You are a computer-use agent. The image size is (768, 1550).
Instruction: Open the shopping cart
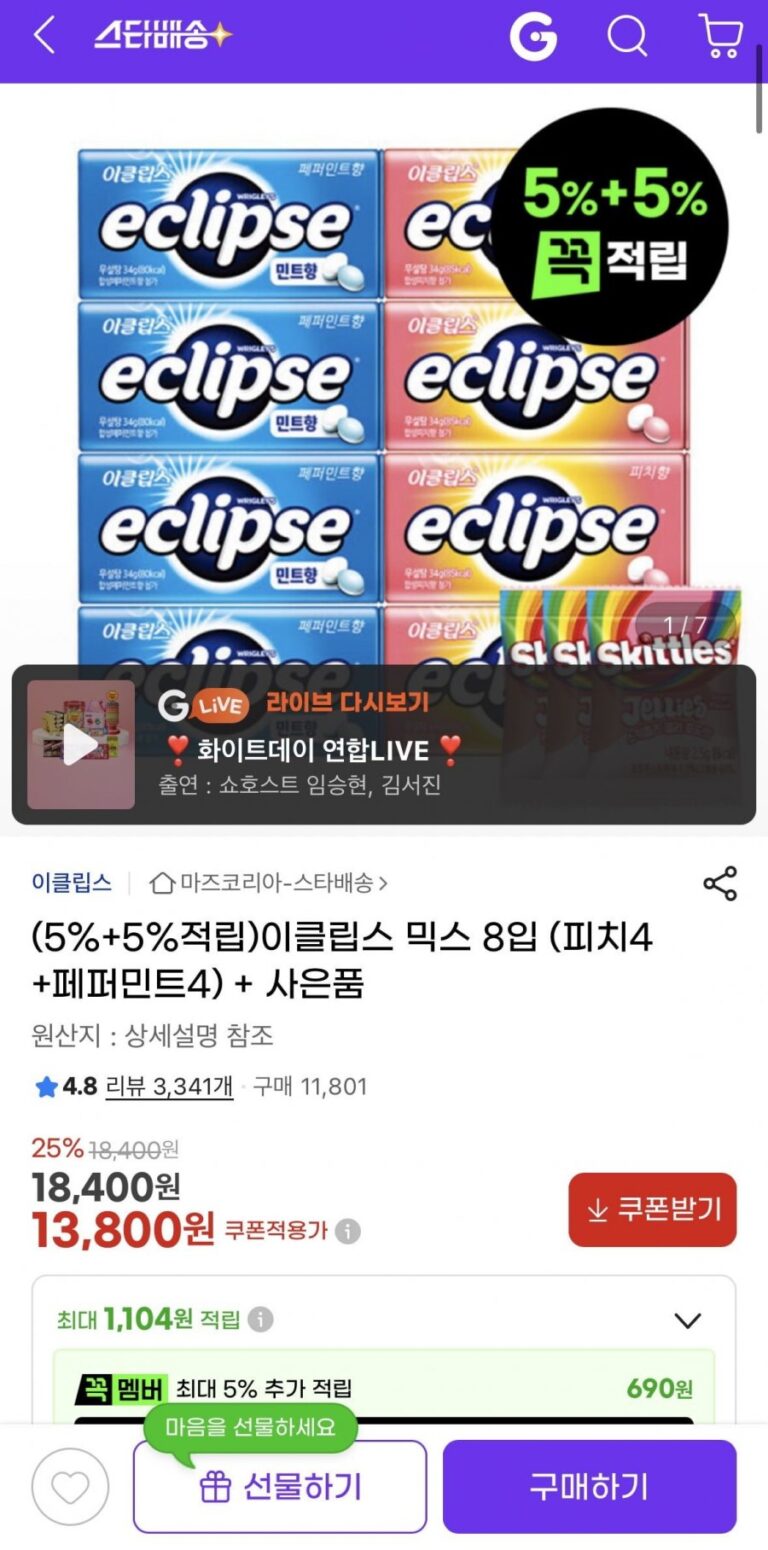point(720,38)
